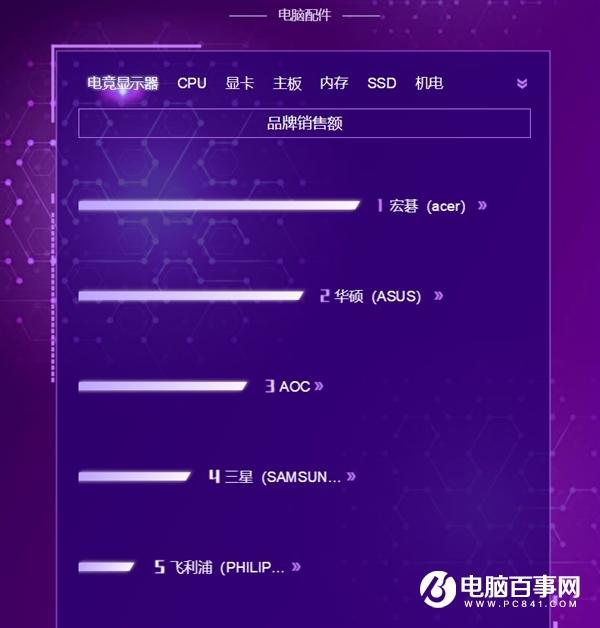Switch to the 内存 tab
600x628 pixels.
(x=334, y=83)
